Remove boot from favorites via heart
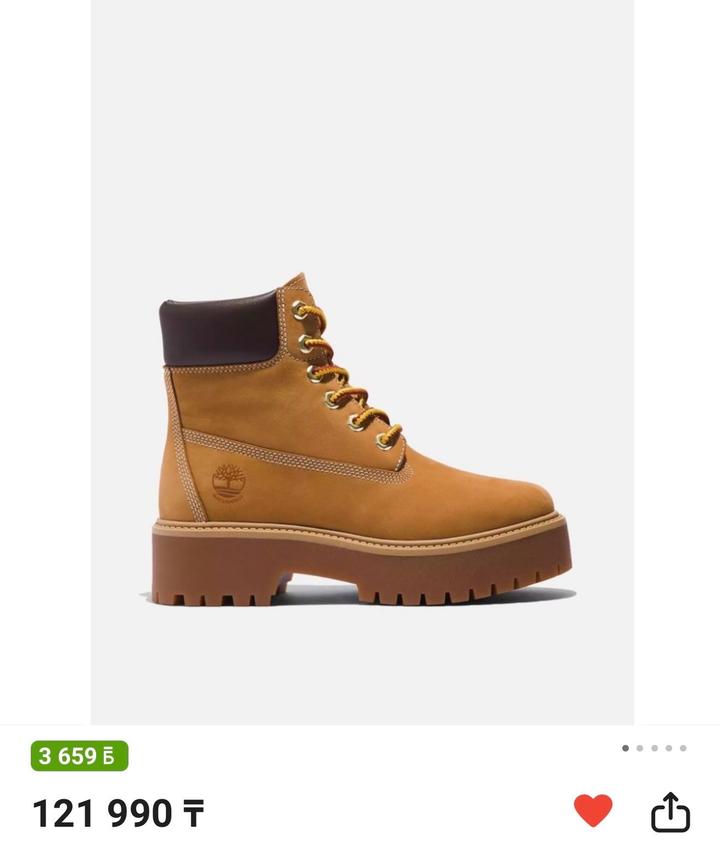 pyautogui.click(x=593, y=810)
